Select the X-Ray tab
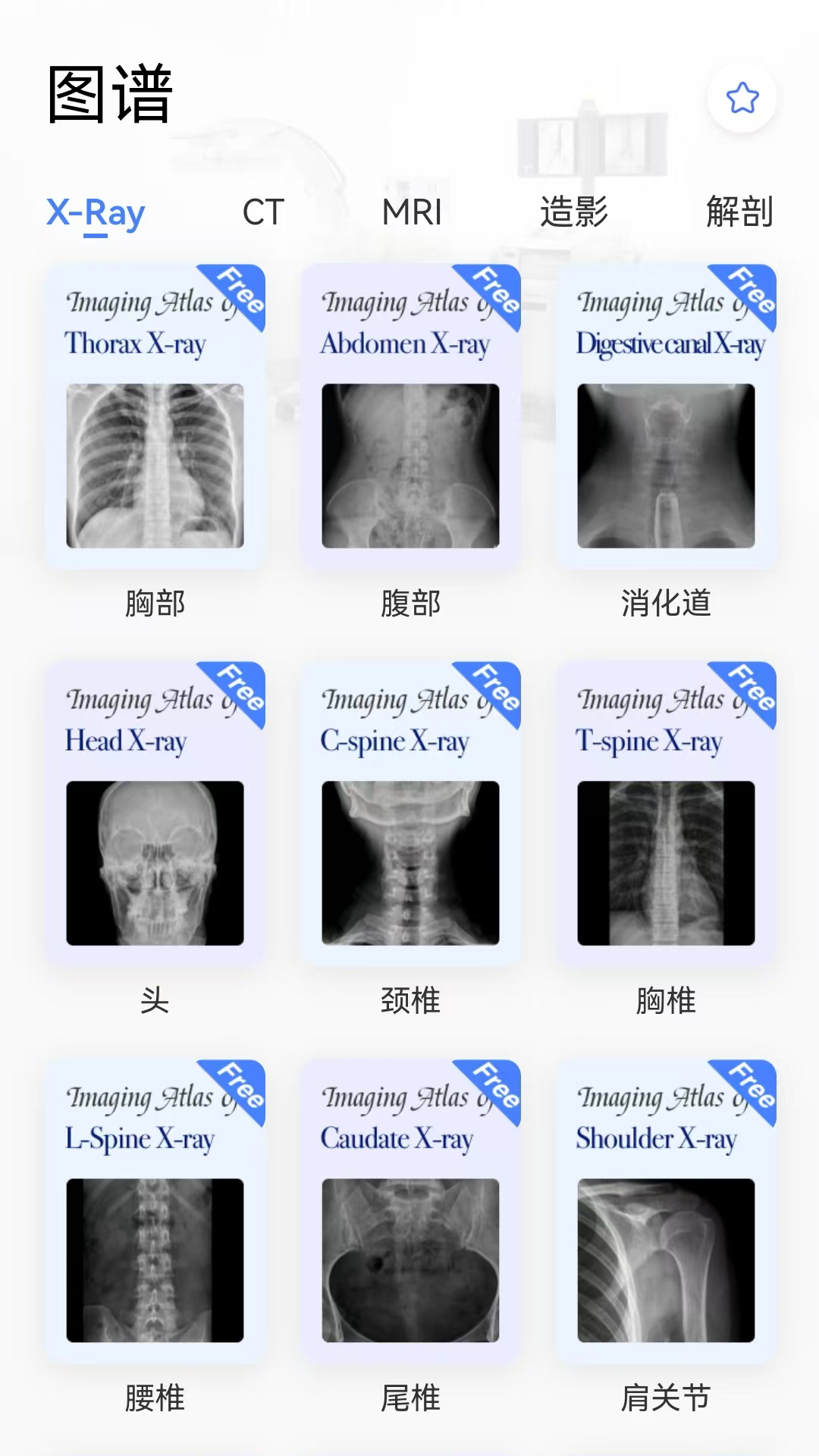Viewport: 819px width, 1456px height. (x=96, y=212)
